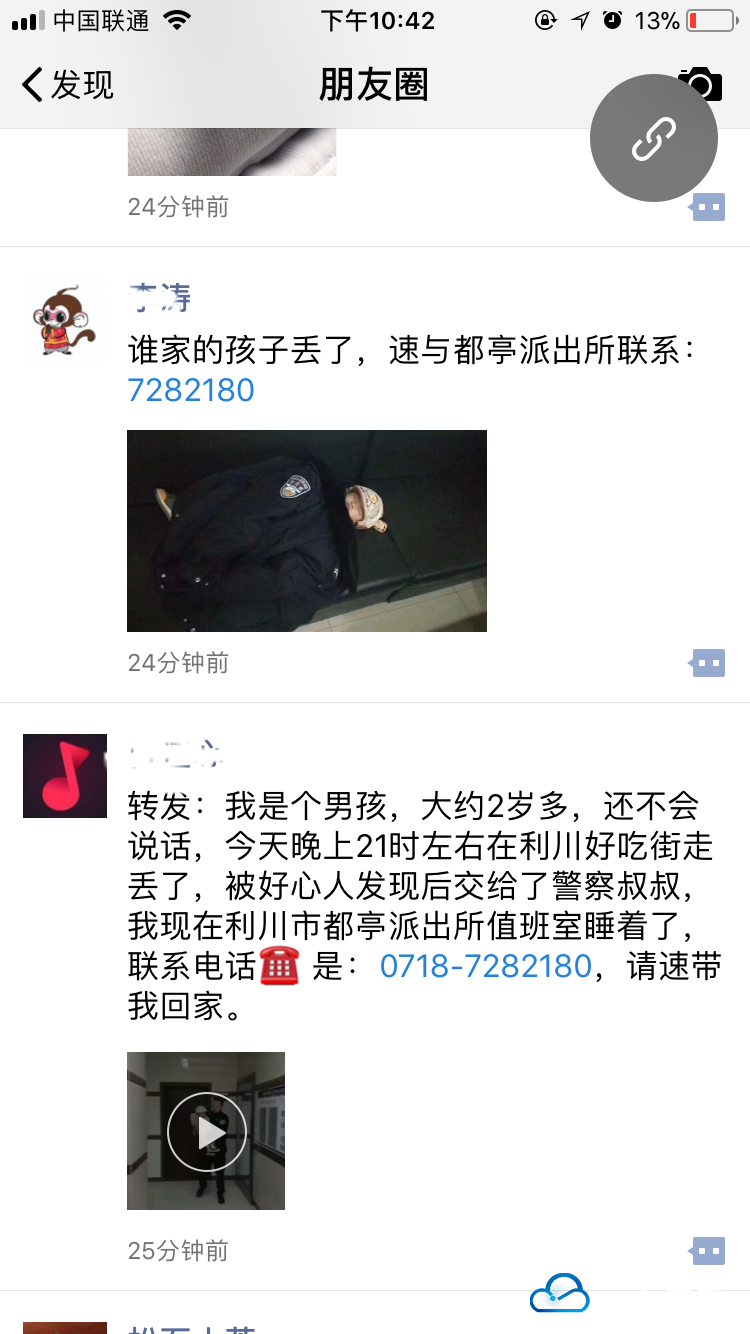Go back to 发现

[68, 85]
